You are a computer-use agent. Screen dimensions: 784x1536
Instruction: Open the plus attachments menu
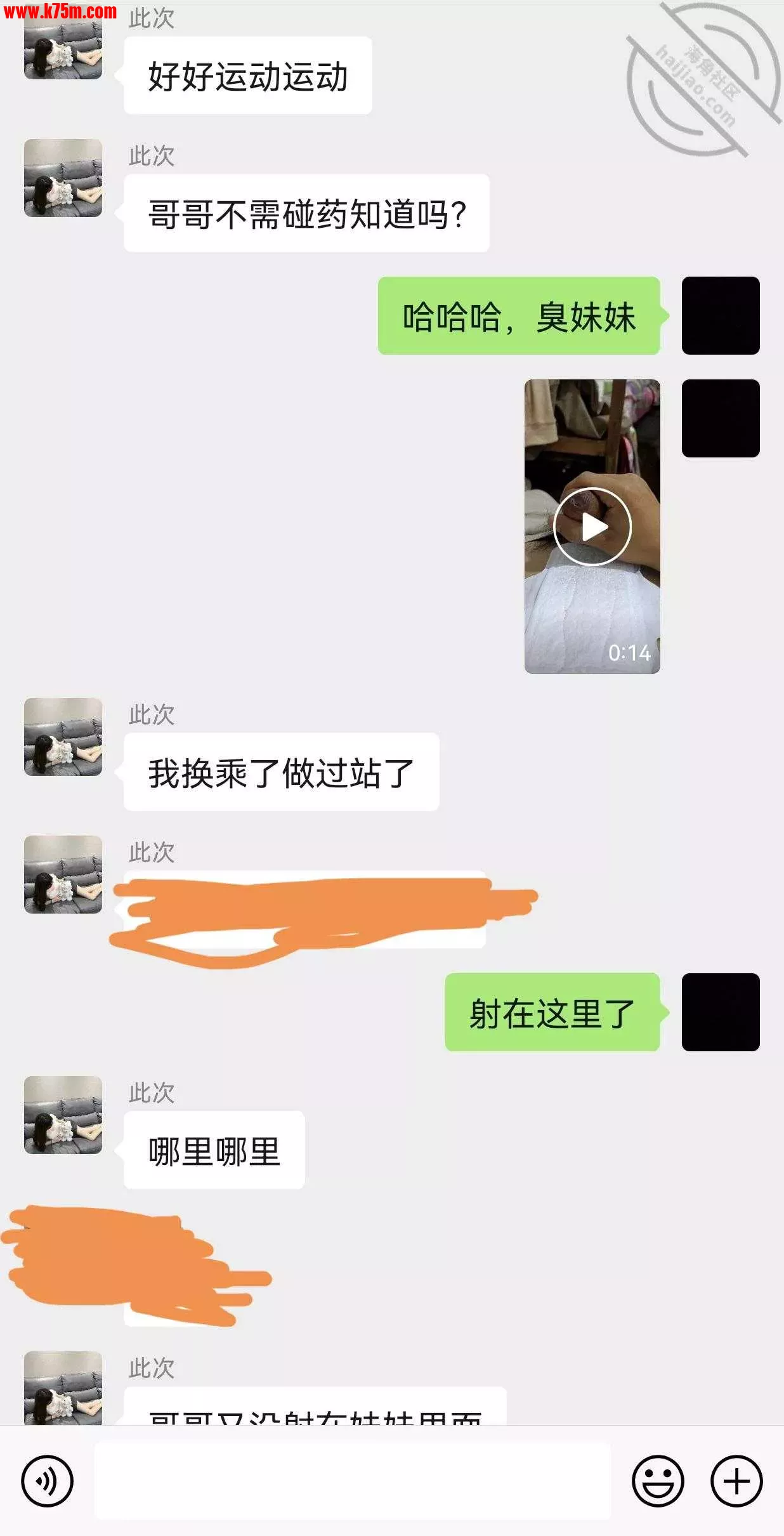tap(736, 1481)
